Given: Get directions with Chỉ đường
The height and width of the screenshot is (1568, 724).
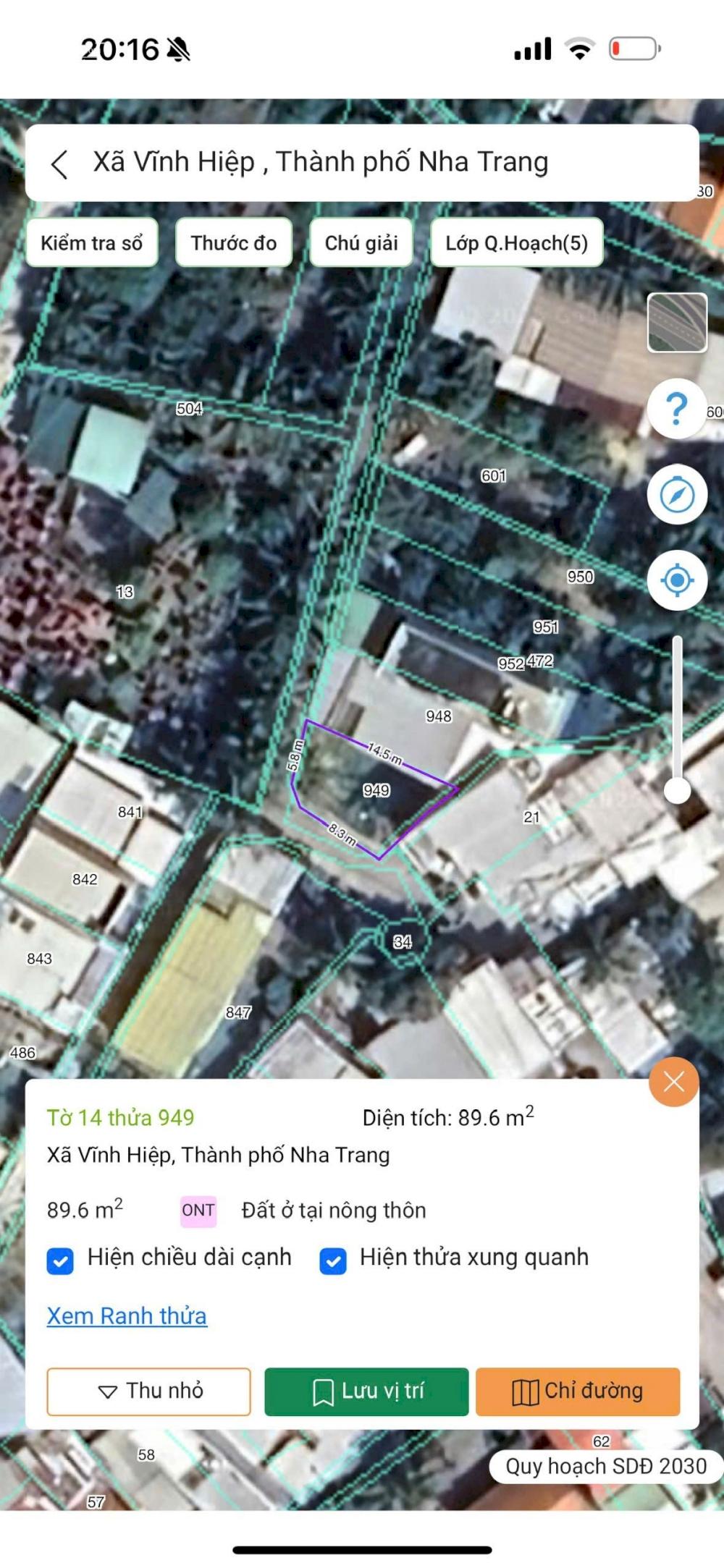Looking at the screenshot, I should pyautogui.click(x=578, y=1391).
